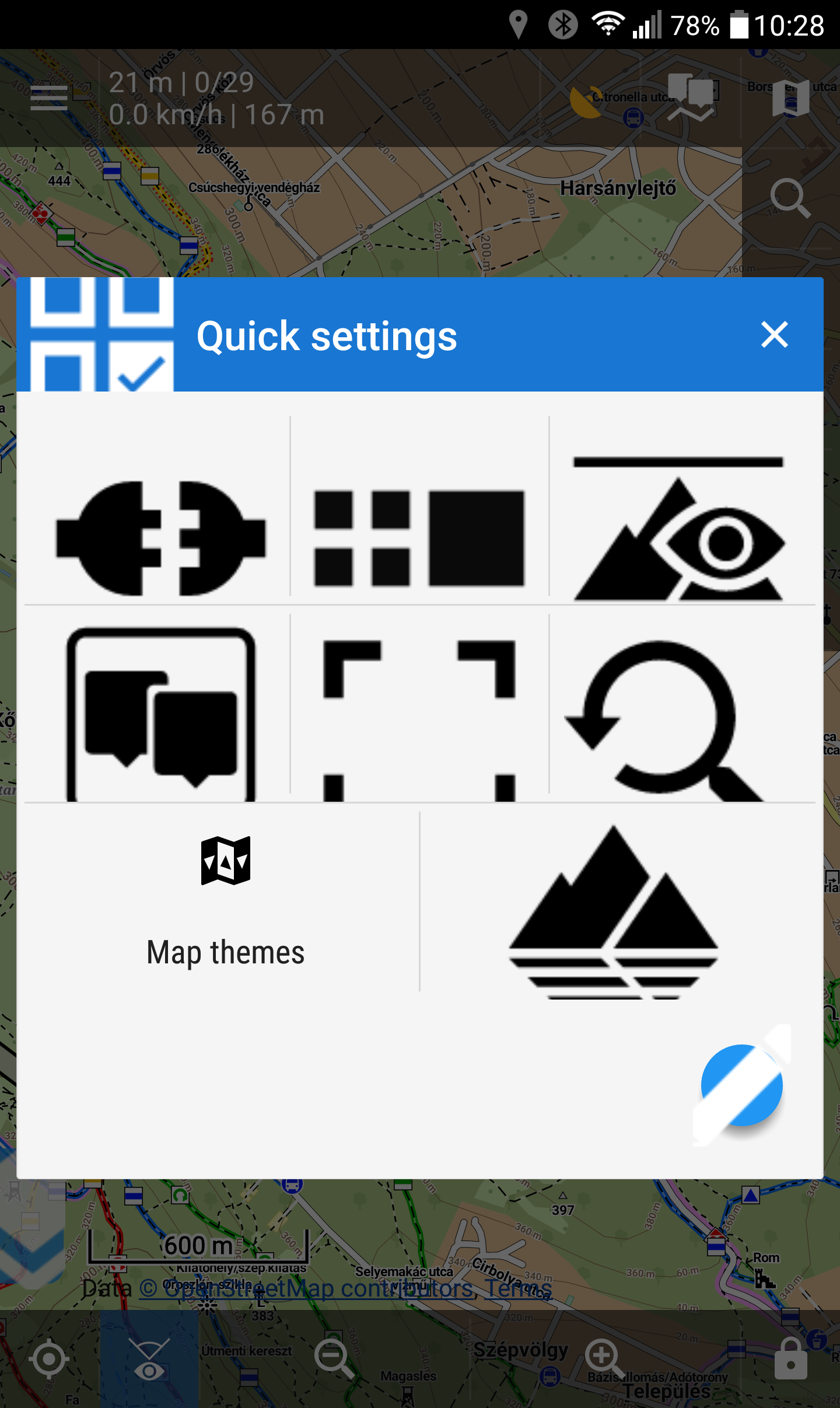Tap the blue pencil edit button
The image size is (840, 1408).
click(x=741, y=1085)
